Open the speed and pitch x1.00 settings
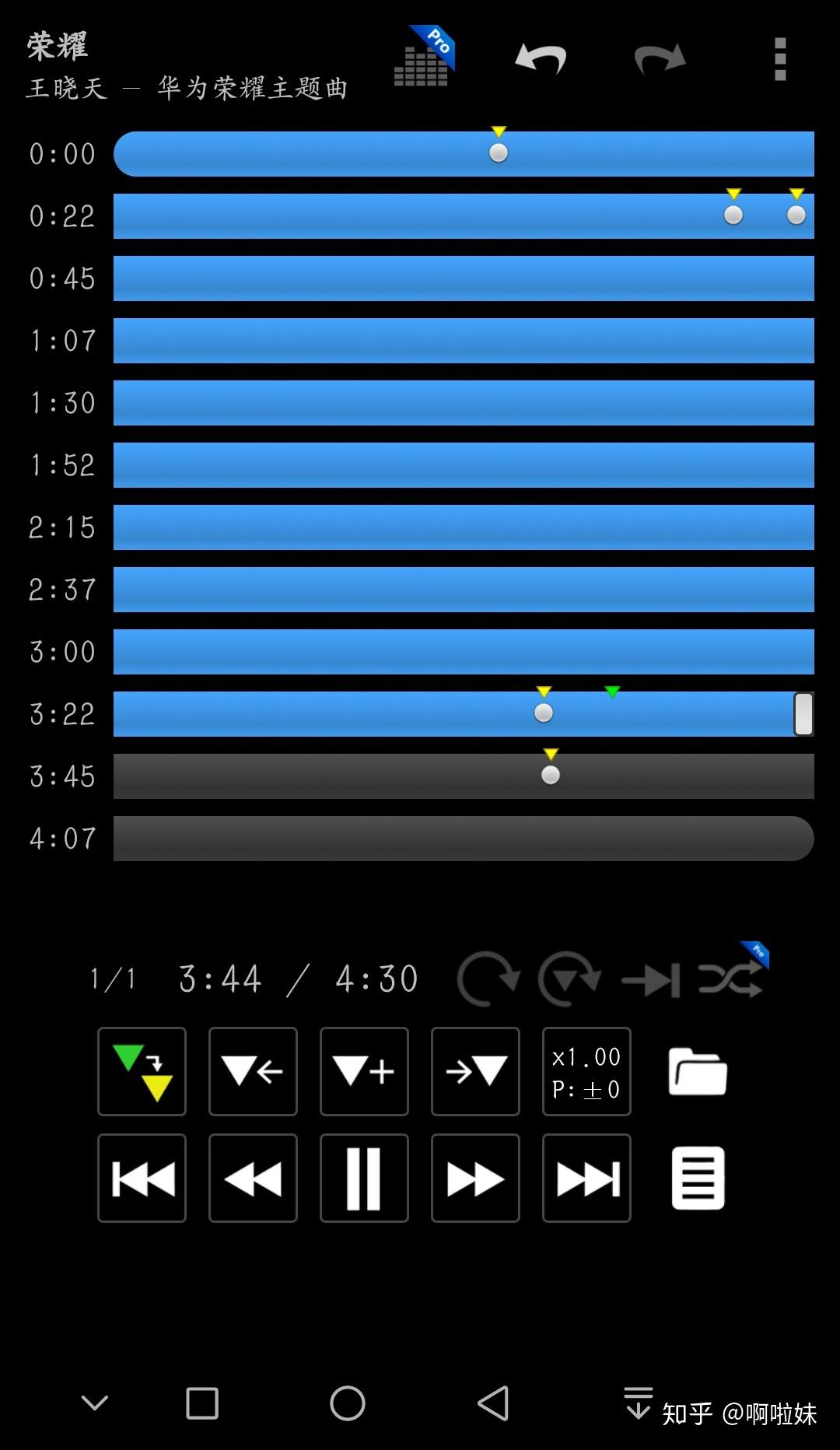This screenshot has width=840, height=1450. pyautogui.click(x=586, y=1072)
